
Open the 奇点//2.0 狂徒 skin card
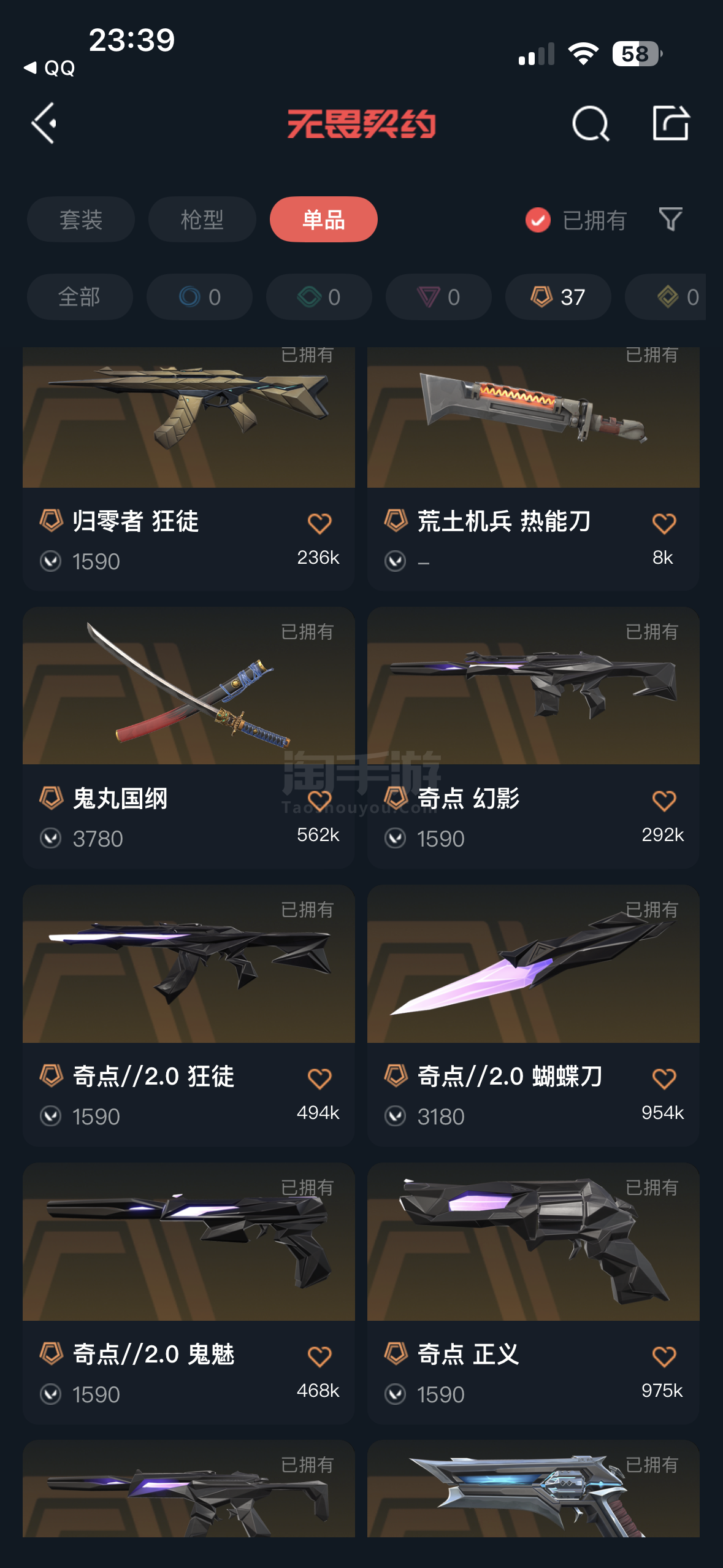(189, 1015)
